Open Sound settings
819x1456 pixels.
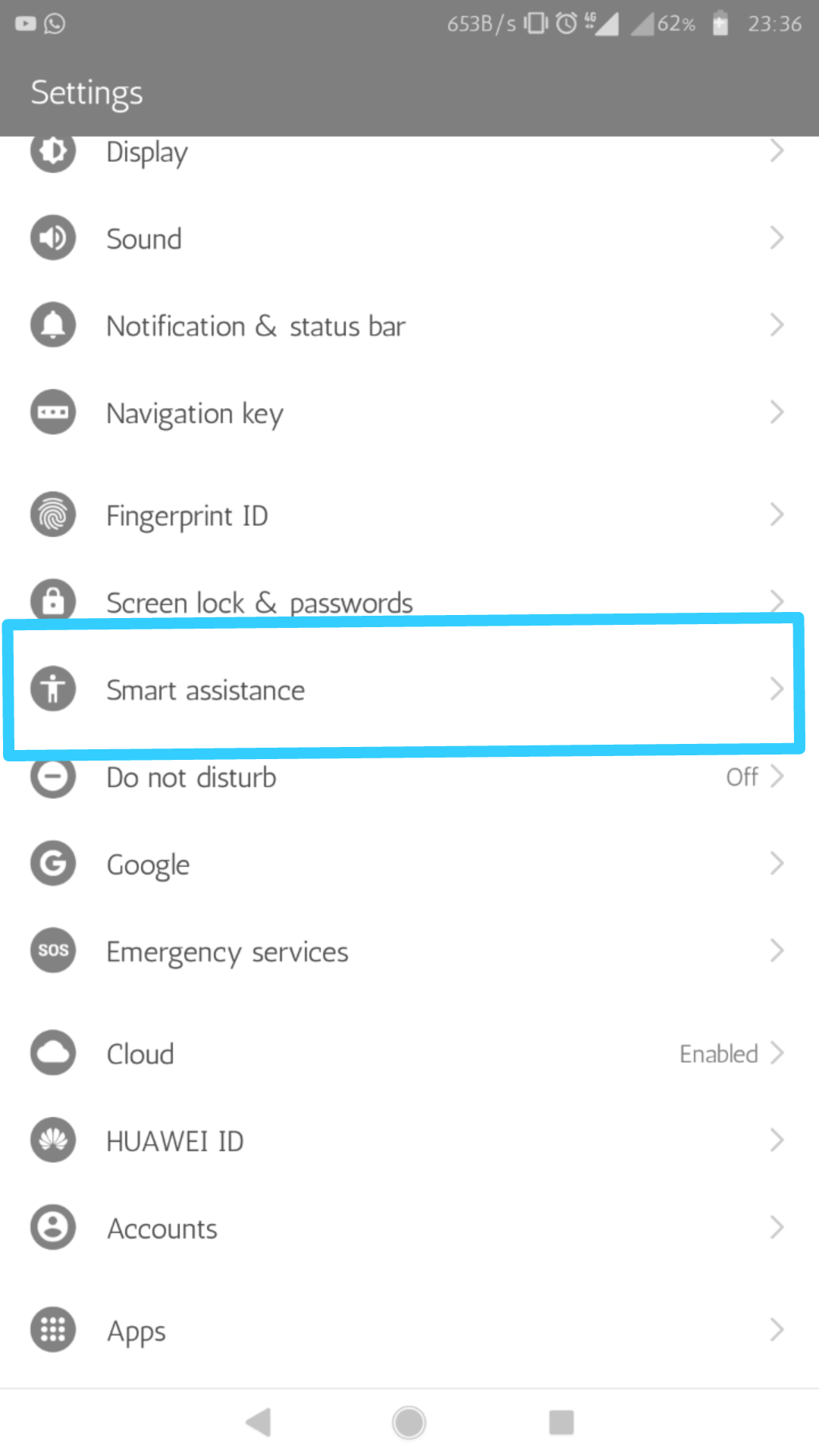click(x=409, y=239)
